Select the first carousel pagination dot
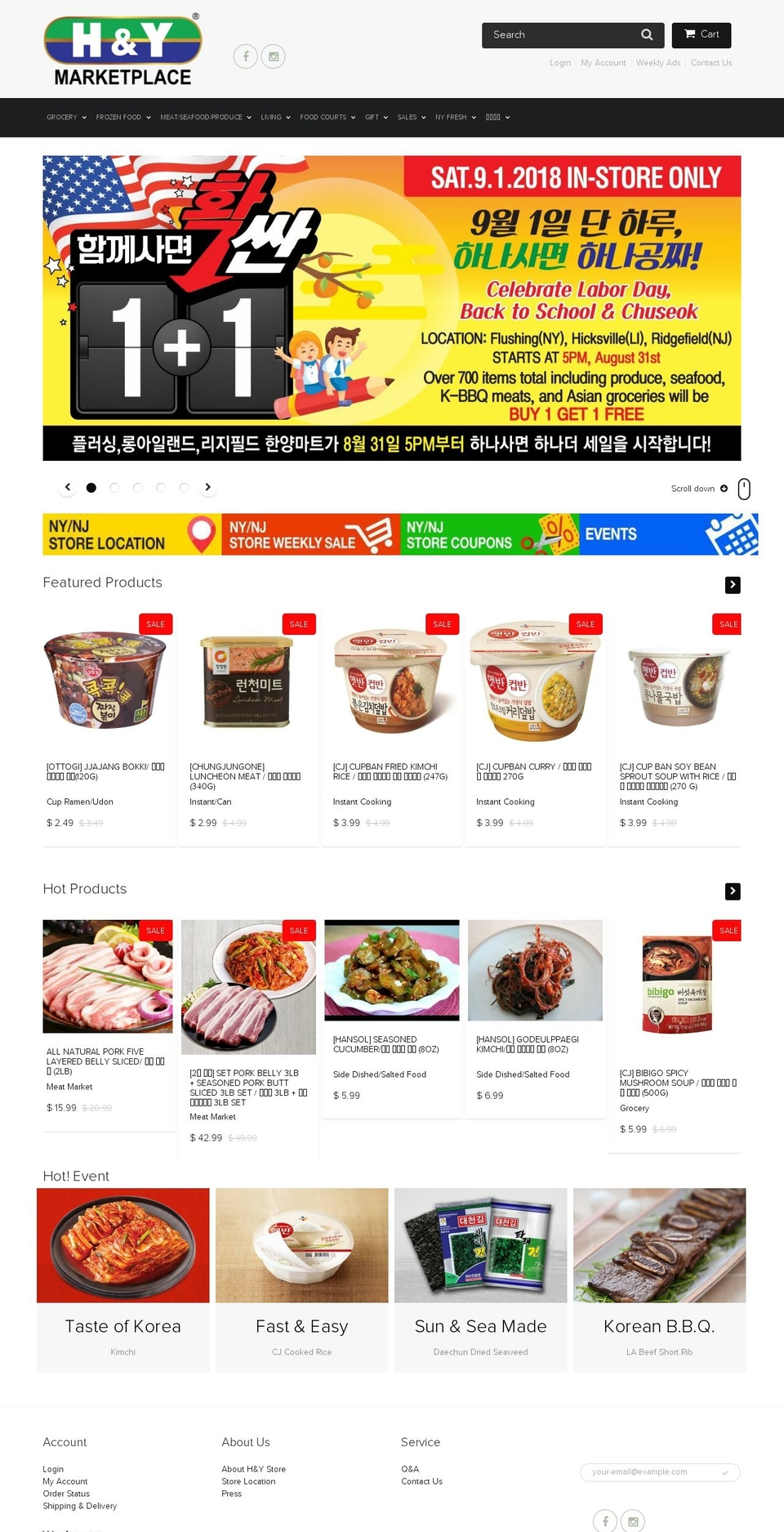 click(91, 487)
